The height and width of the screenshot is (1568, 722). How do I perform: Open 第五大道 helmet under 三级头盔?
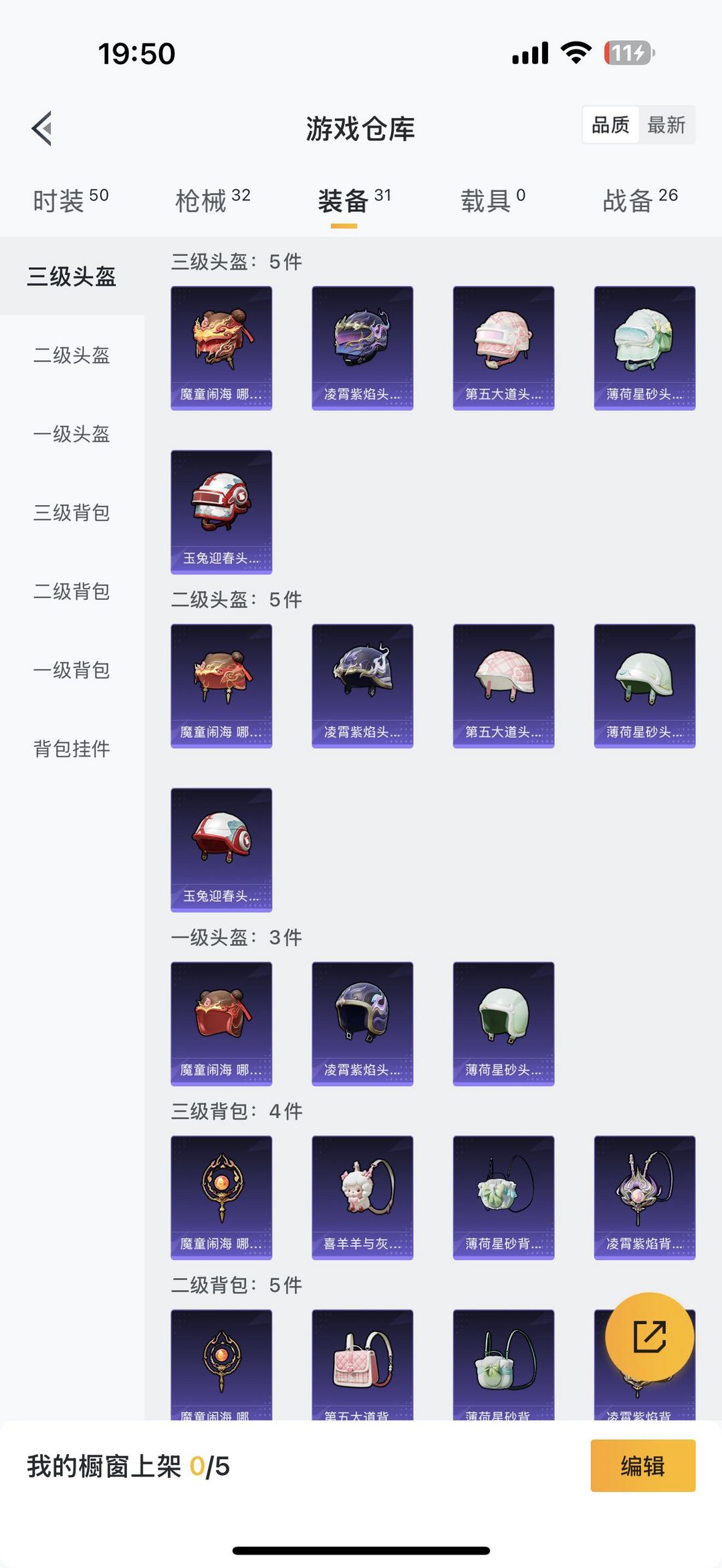point(503,348)
